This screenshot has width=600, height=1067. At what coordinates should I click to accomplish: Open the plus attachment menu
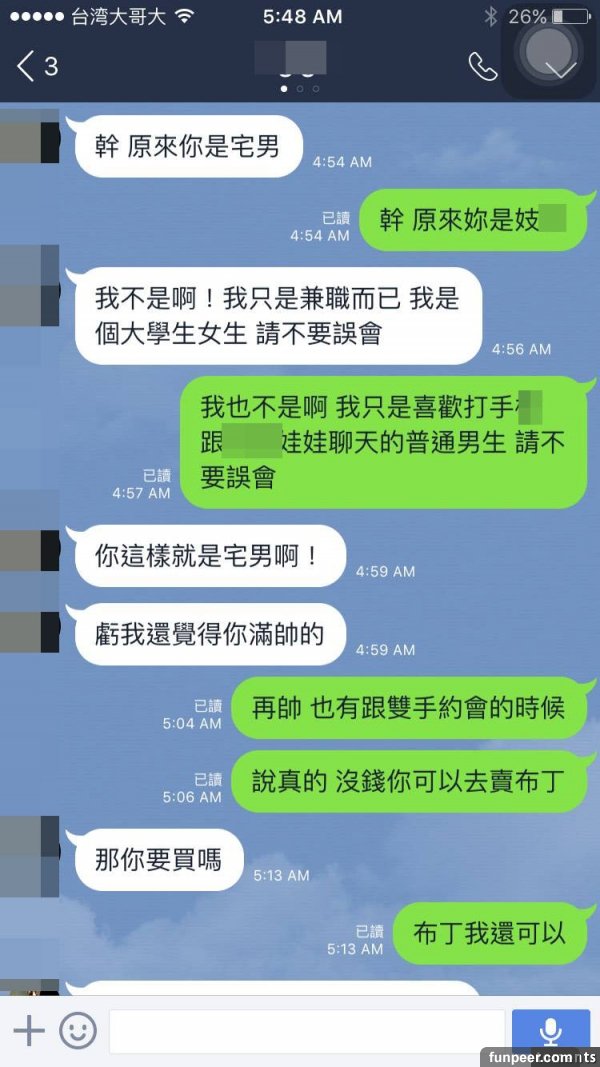29,1031
